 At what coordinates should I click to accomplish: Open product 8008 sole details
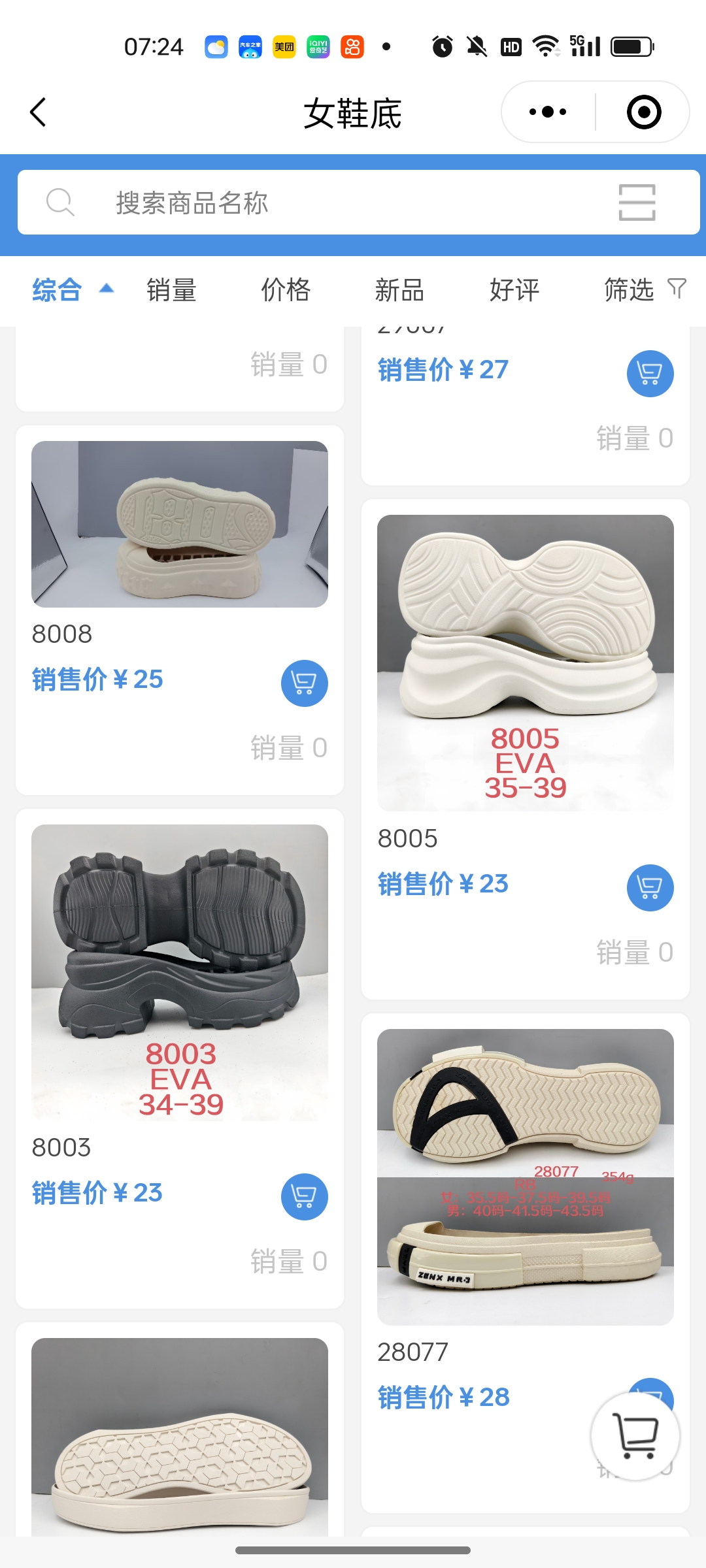tap(180, 525)
